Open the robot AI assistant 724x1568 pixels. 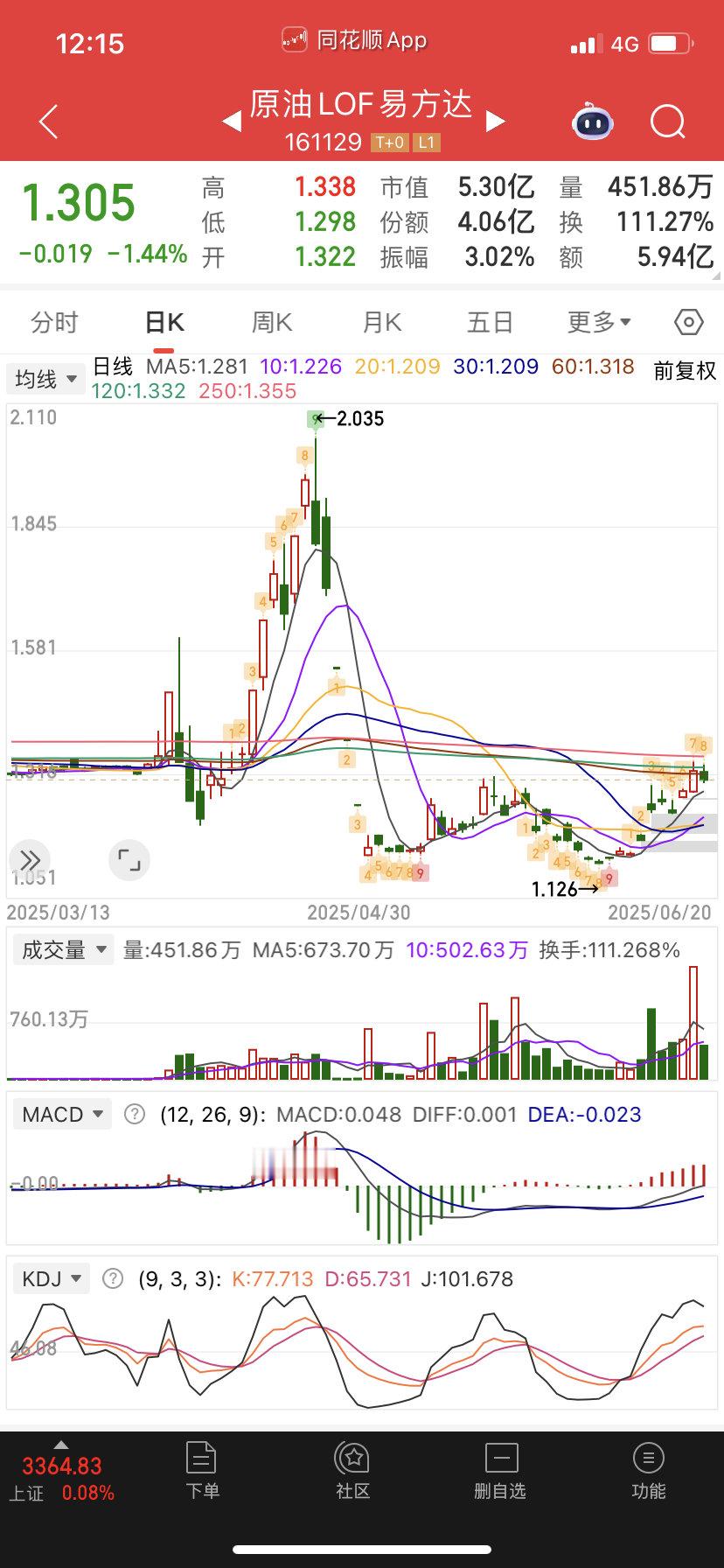[x=593, y=122]
